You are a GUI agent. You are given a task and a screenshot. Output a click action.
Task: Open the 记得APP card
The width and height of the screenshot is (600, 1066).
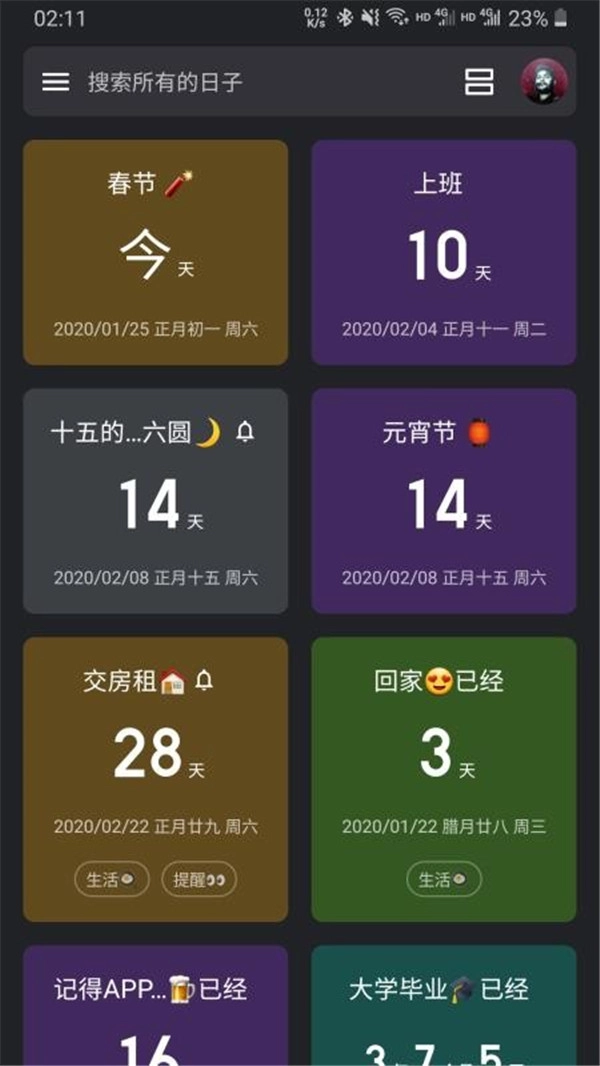(155, 1010)
